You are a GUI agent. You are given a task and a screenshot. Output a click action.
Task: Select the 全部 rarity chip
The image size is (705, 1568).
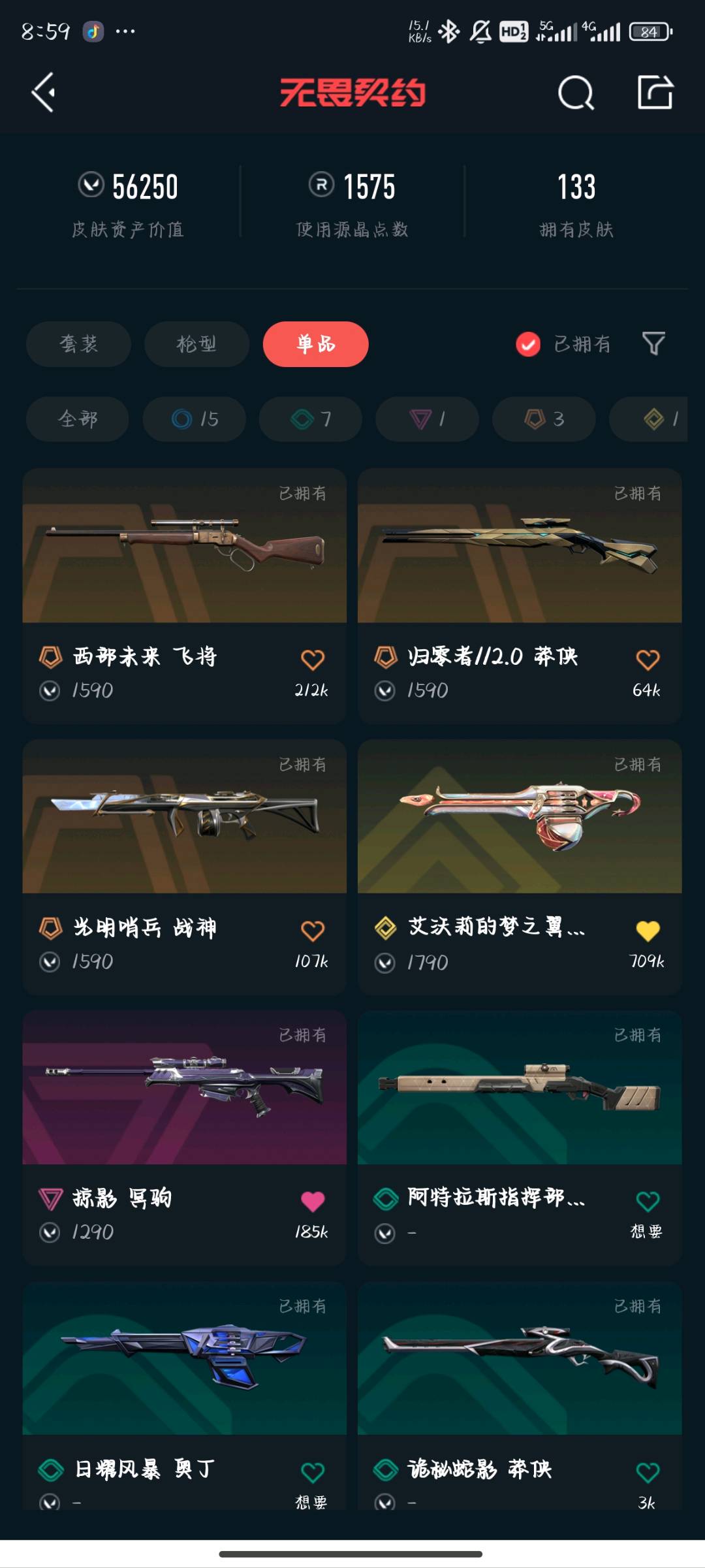point(78,419)
